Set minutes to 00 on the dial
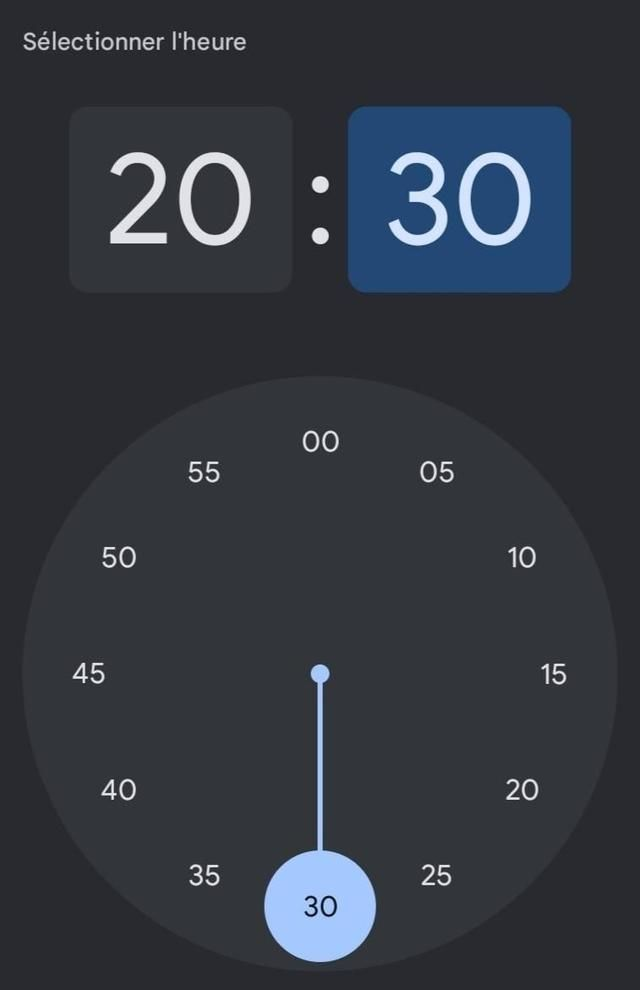 321,441
